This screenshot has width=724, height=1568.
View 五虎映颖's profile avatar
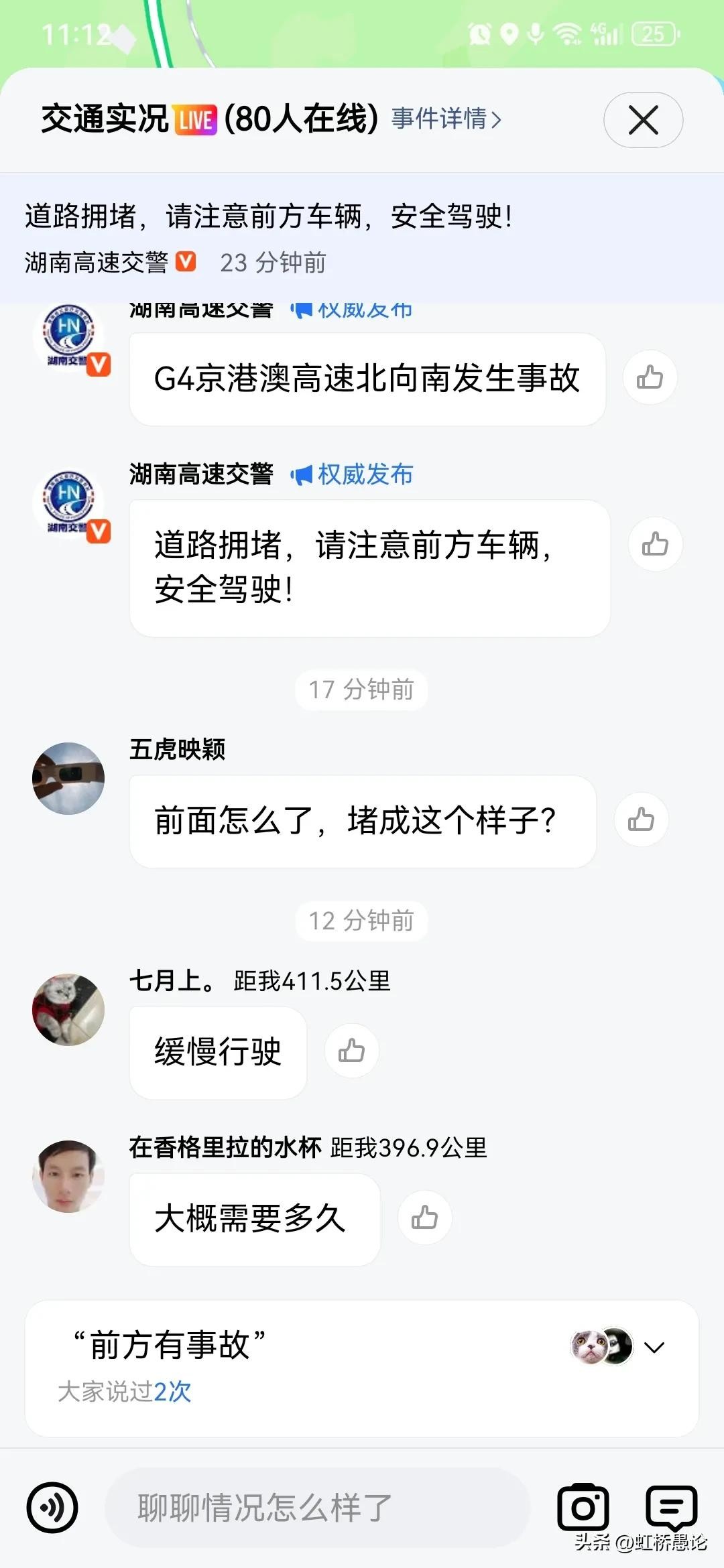click(68, 779)
